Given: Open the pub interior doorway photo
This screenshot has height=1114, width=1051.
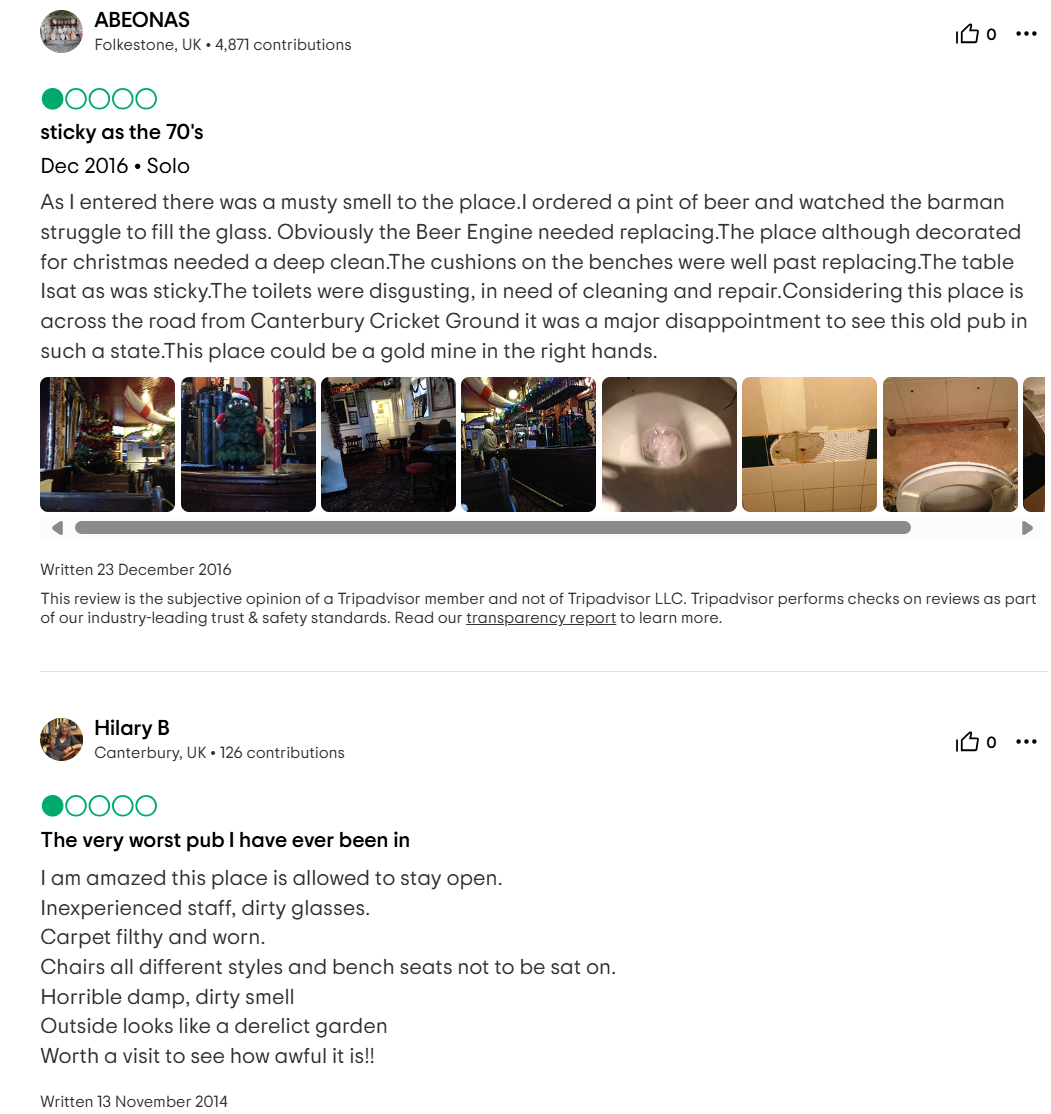Looking at the screenshot, I should (x=388, y=444).
